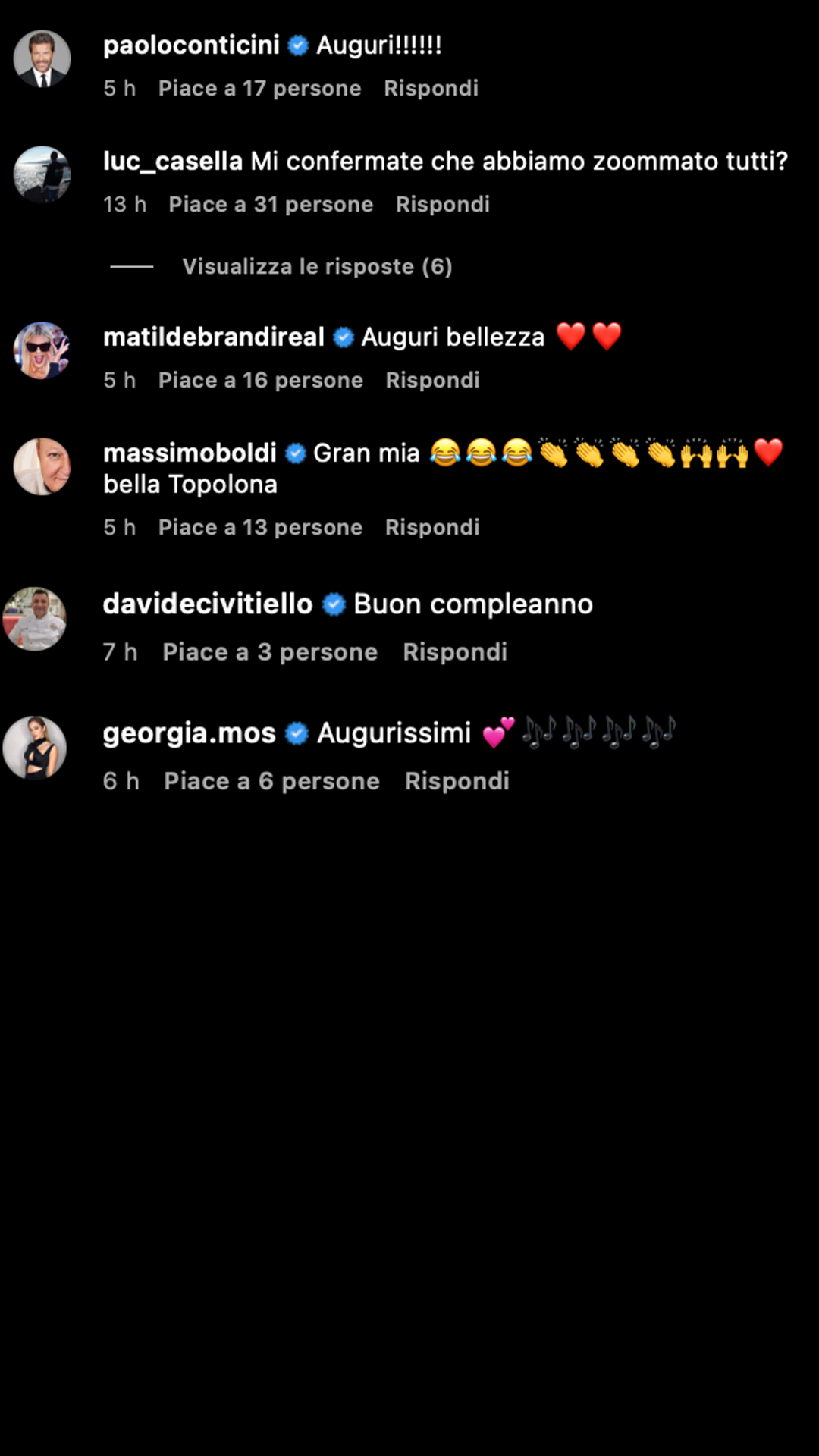
Task: Open paoloconticini's profile picture
Action: pos(42,58)
